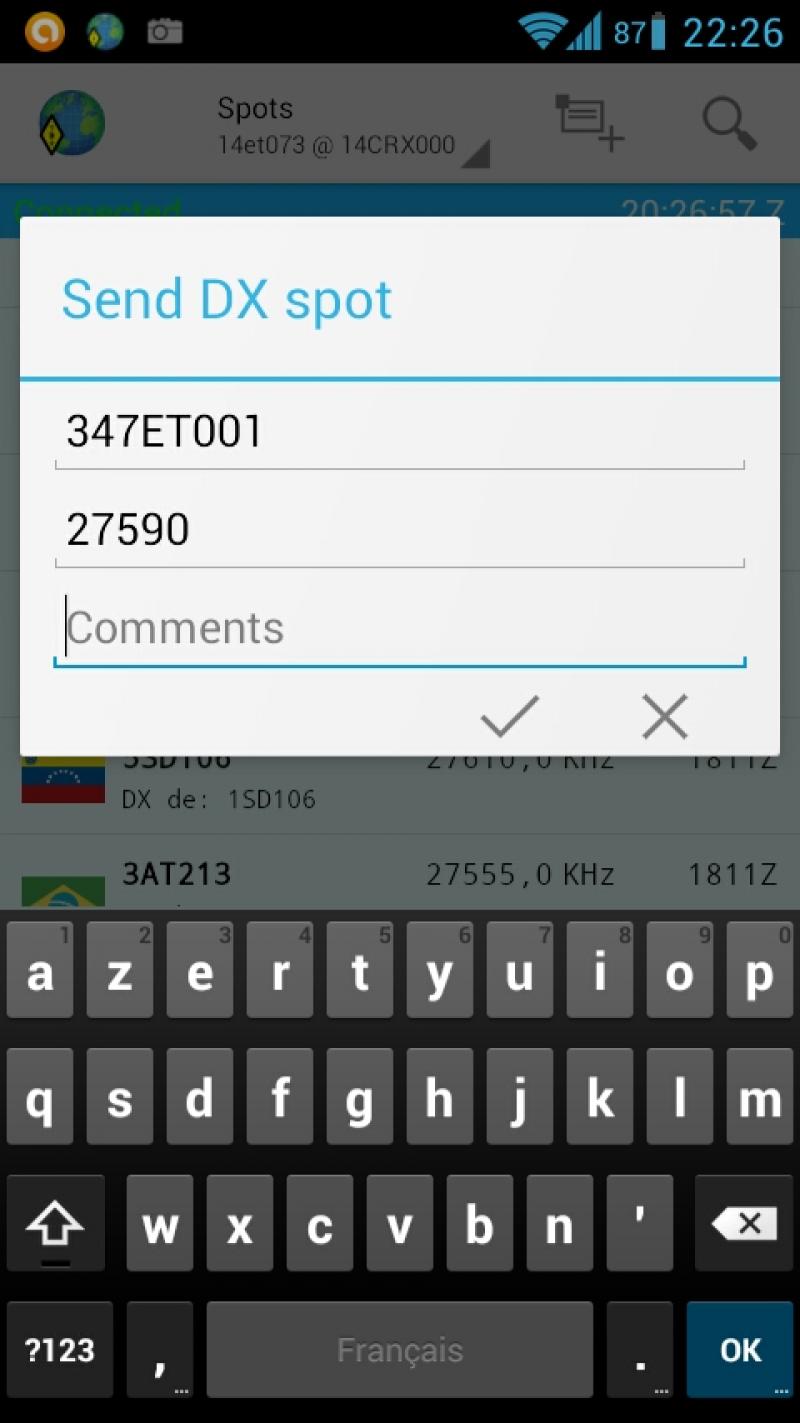Tap the blue OK key on the keyboard
Screen dimensions: 800x1423
741,1350
